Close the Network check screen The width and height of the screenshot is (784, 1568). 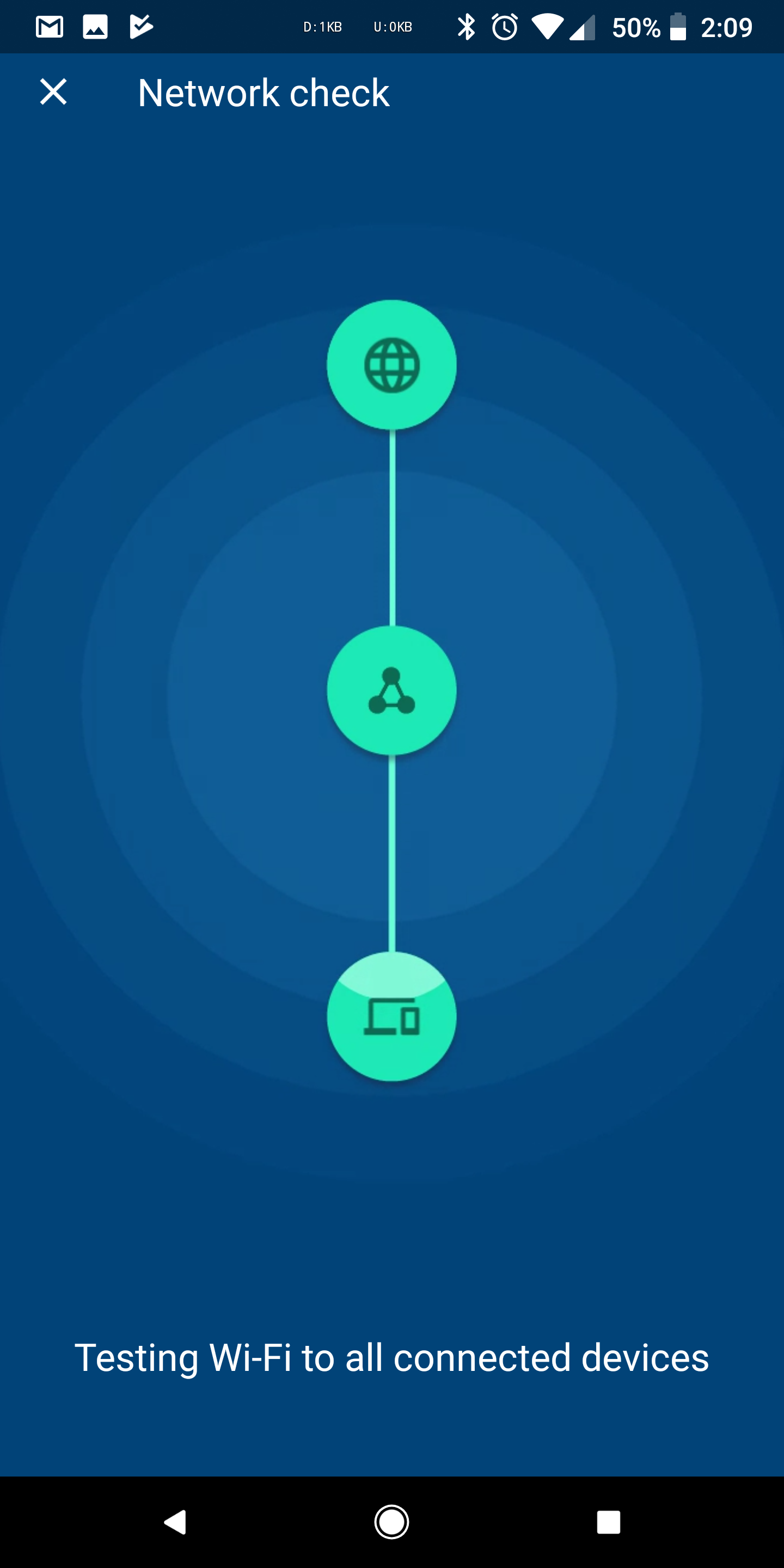click(x=53, y=92)
